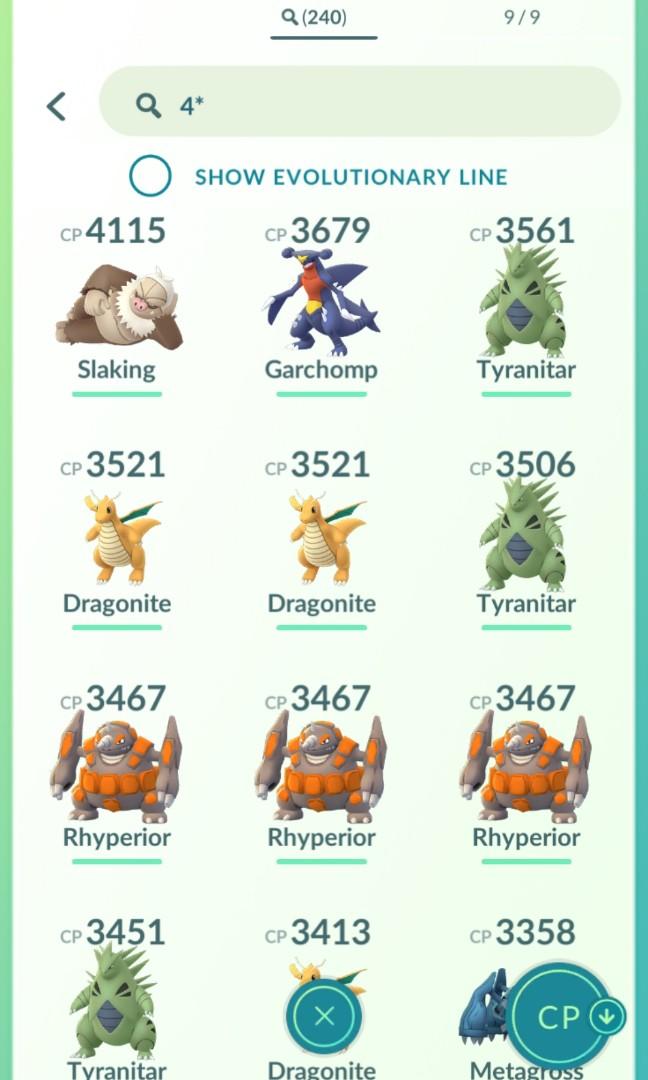The height and width of the screenshot is (1080, 648).
Task: Switch to the search results tab (240)
Action: [x=323, y=17]
